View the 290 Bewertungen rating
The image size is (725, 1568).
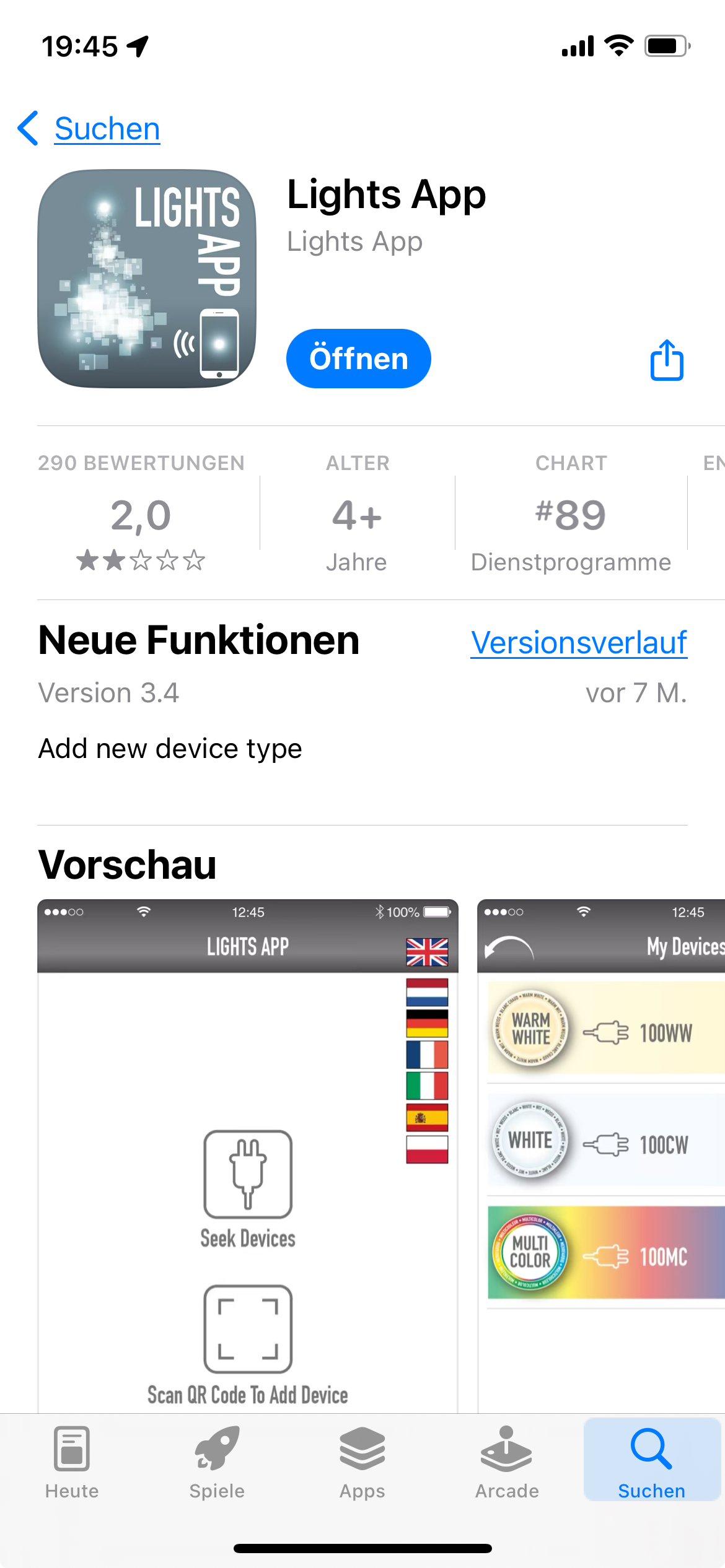pos(141,514)
